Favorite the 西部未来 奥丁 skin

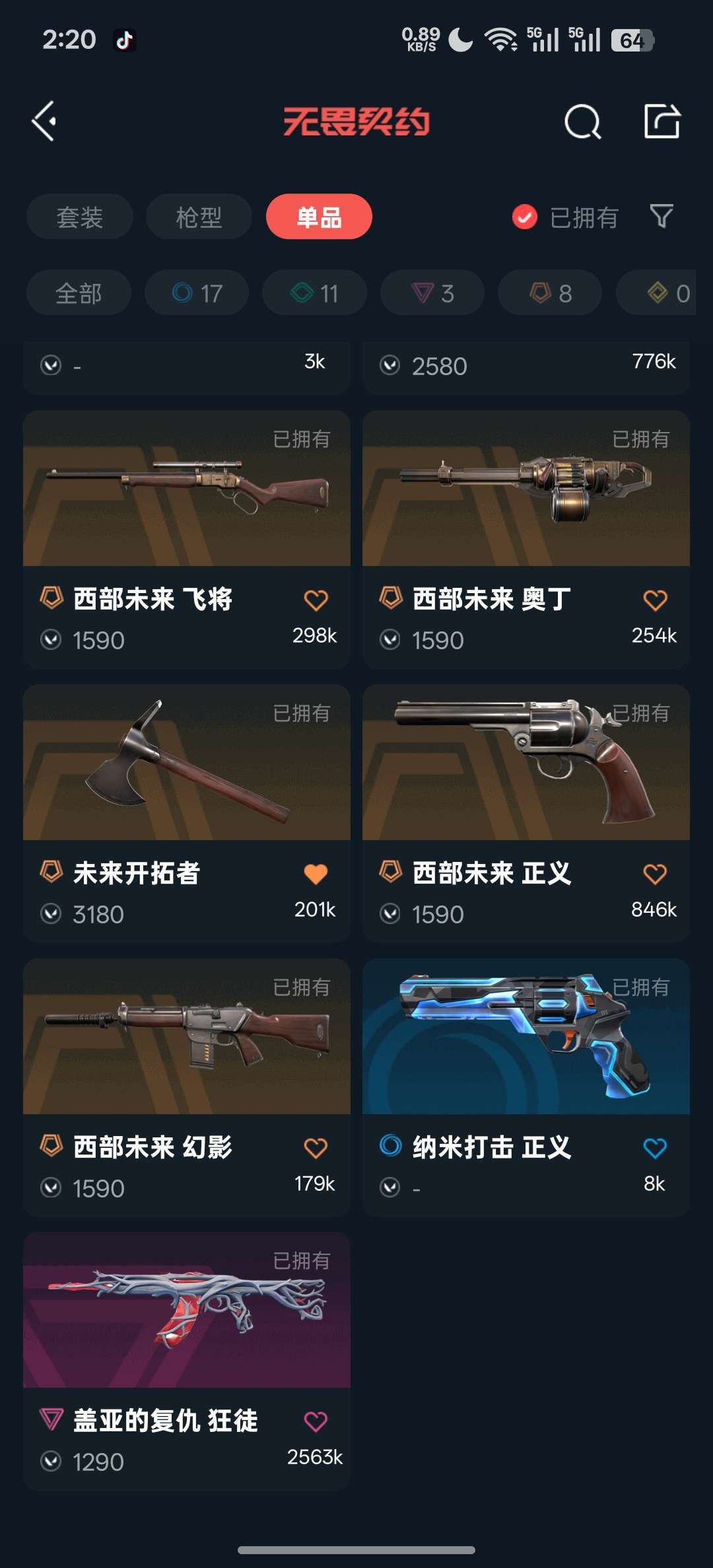point(655,600)
